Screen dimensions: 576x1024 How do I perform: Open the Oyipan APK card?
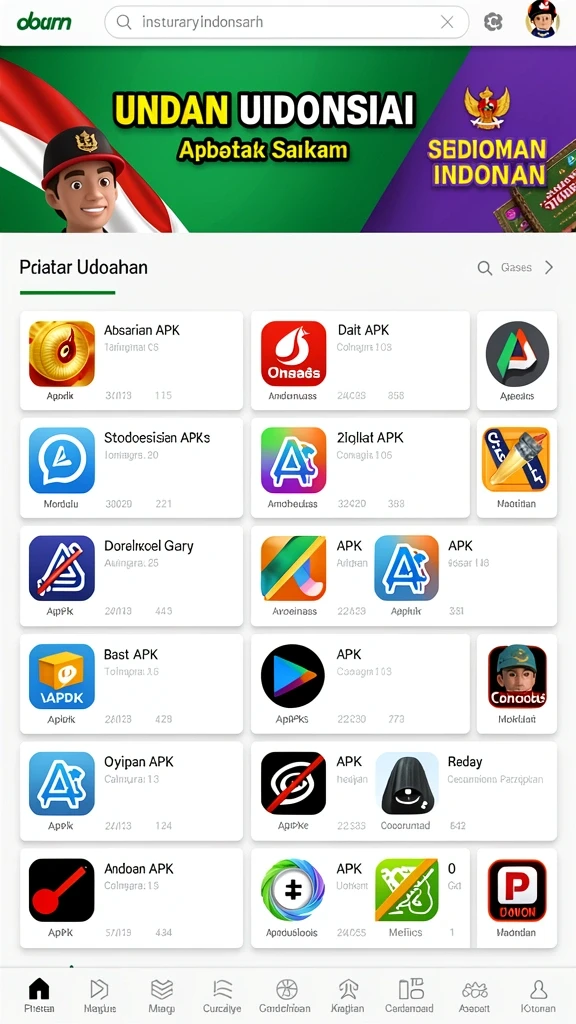point(131,791)
